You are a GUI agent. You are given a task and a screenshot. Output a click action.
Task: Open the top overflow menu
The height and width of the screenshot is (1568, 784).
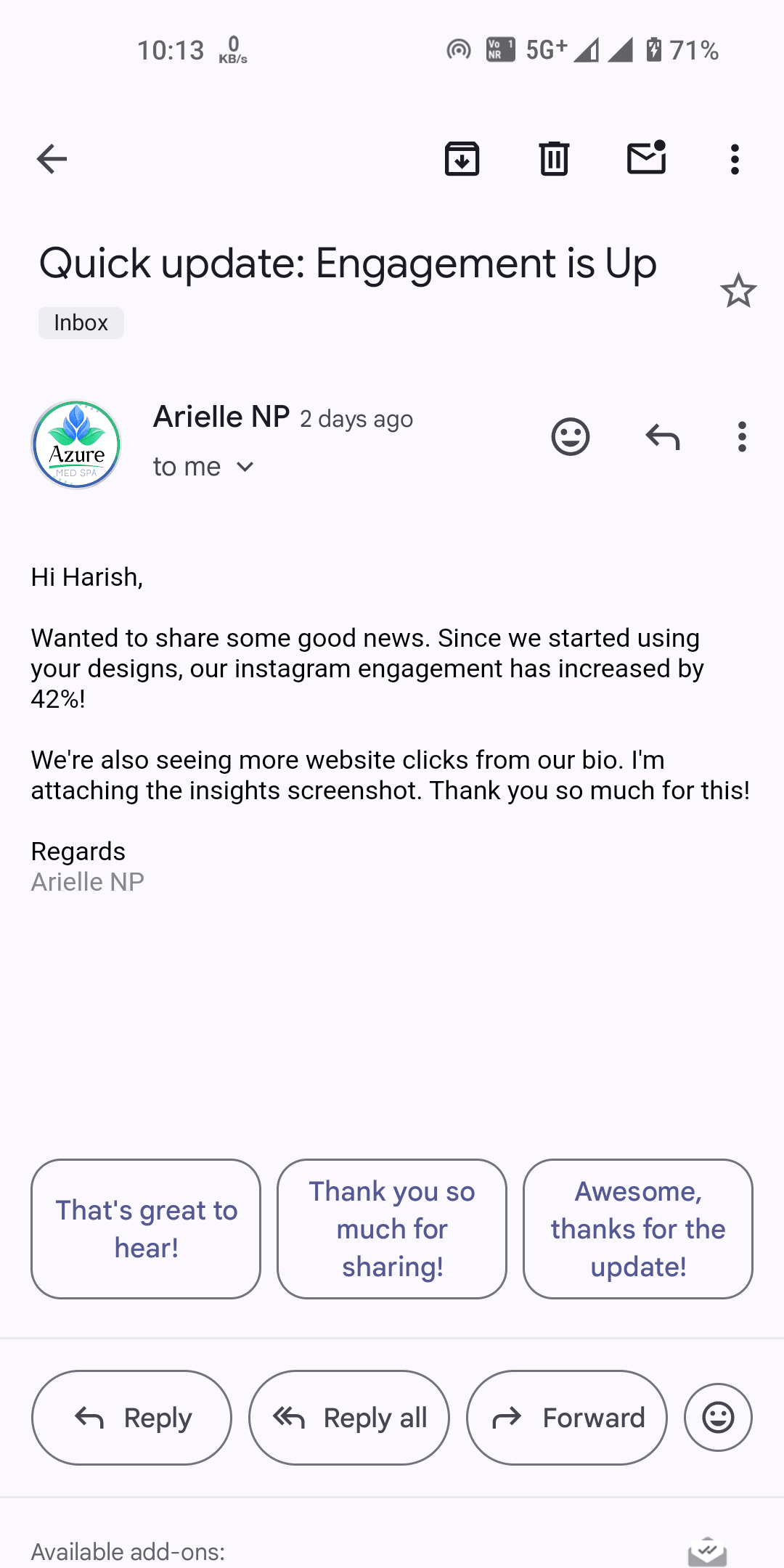[x=735, y=159]
